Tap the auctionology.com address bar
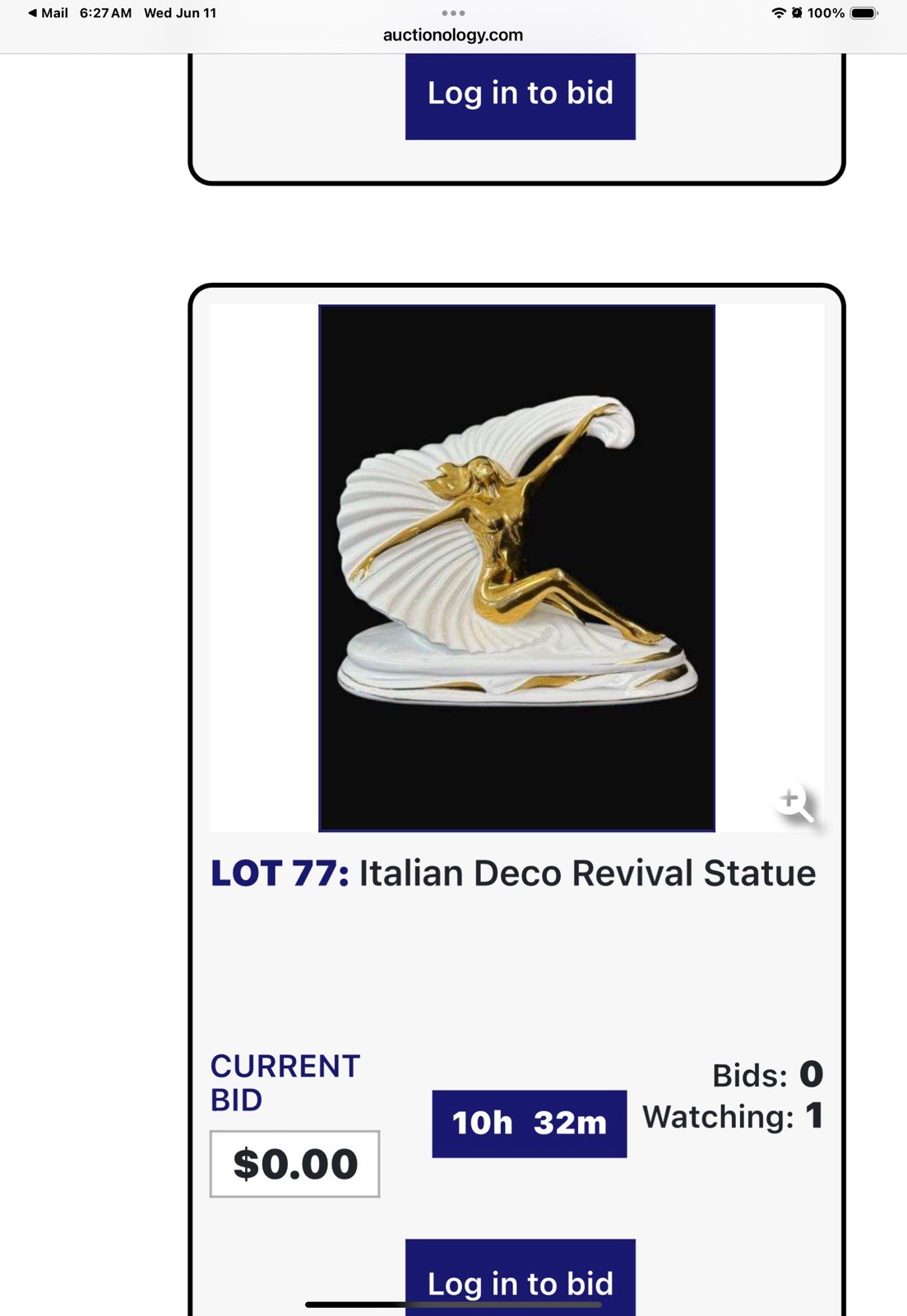Viewport: 907px width, 1316px height. (x=453, y=35)
